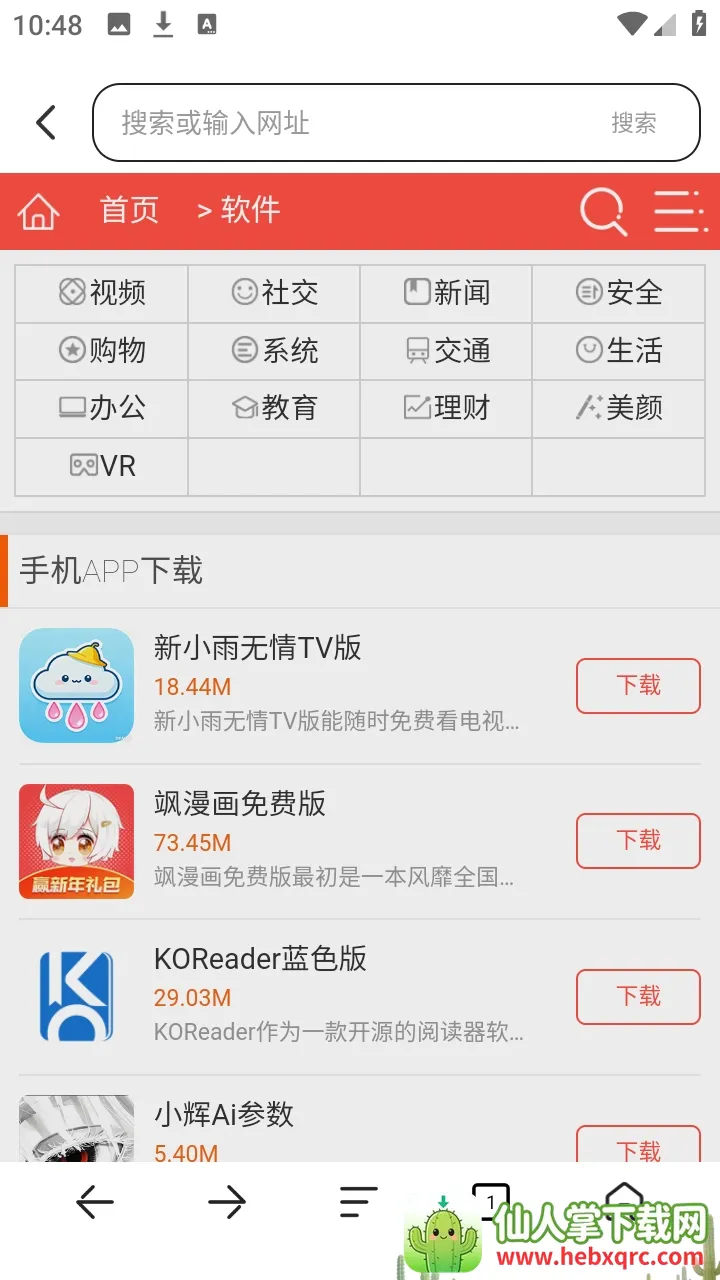Open the site menu in the red header
Viewport: 720px width, 1280px height.
pos(680,211)
